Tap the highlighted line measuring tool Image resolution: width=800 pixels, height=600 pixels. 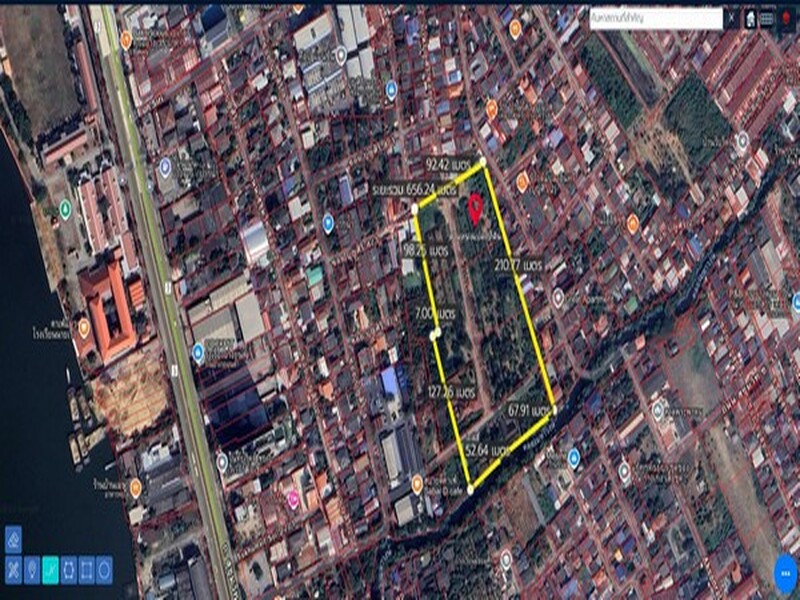(50, 569)
